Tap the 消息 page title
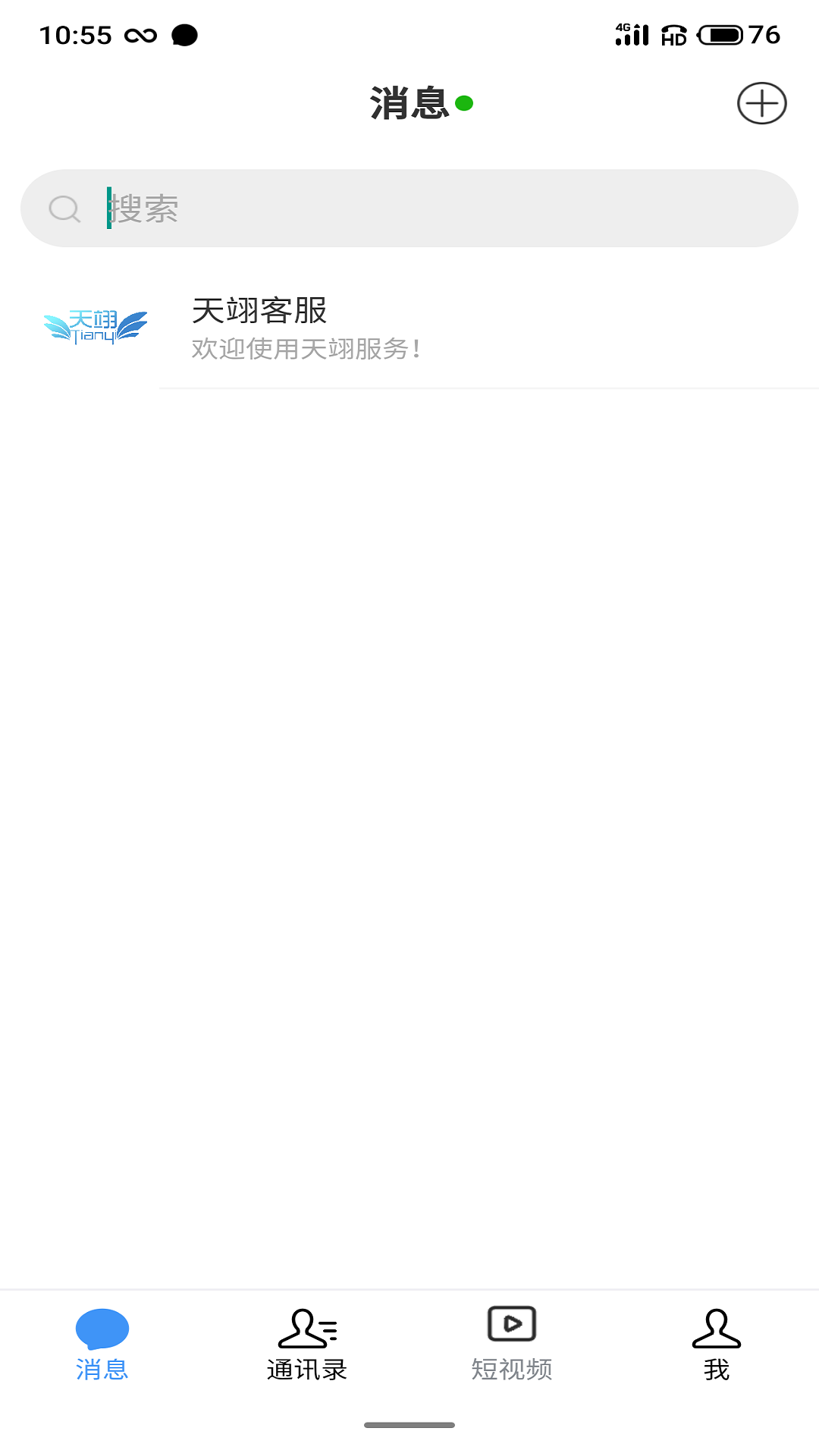The width and height of the screenshot is (819, 1456). [x=409, y=102]
